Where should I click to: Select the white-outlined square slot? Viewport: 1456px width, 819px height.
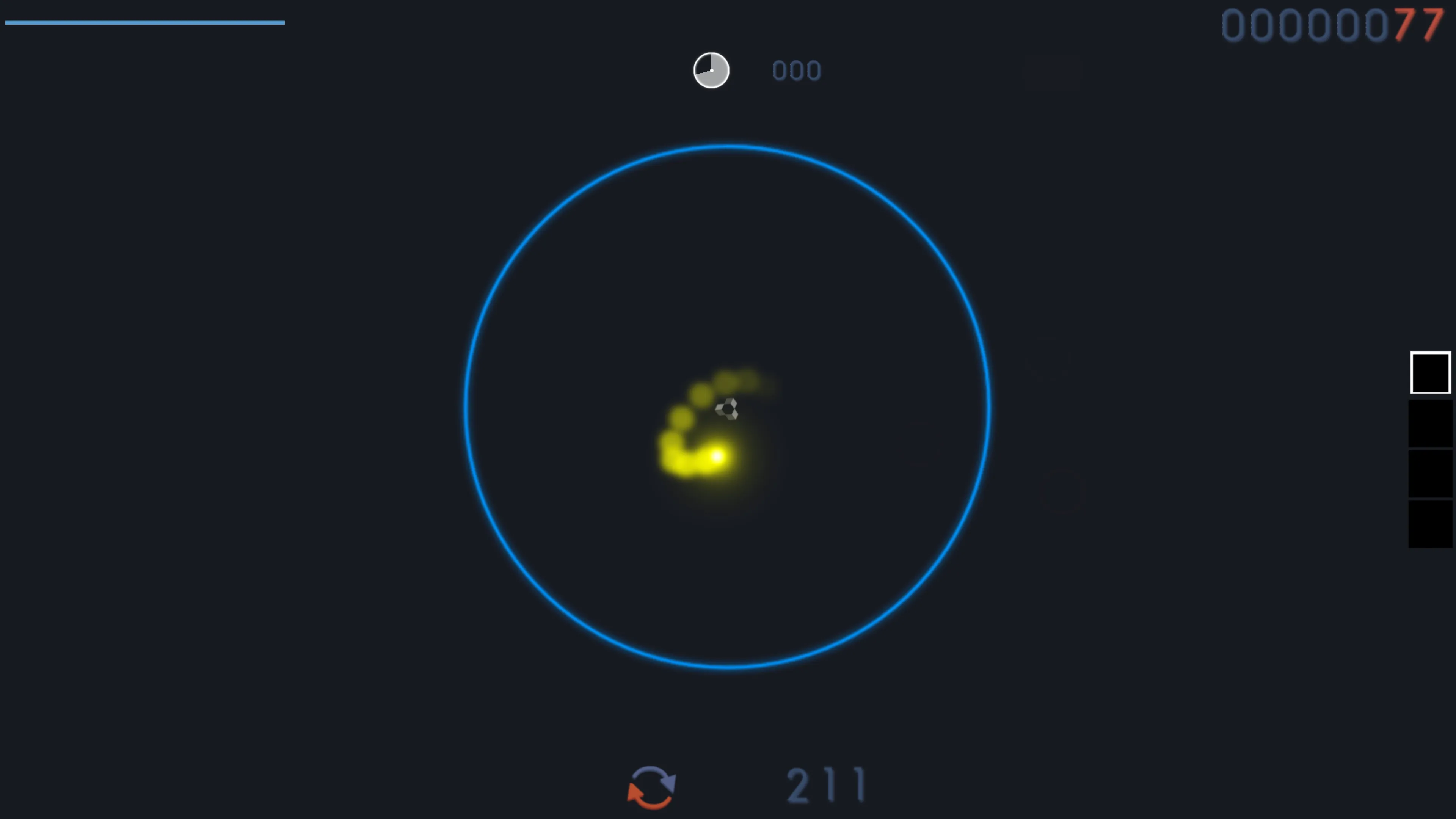tap(1429, 372)
